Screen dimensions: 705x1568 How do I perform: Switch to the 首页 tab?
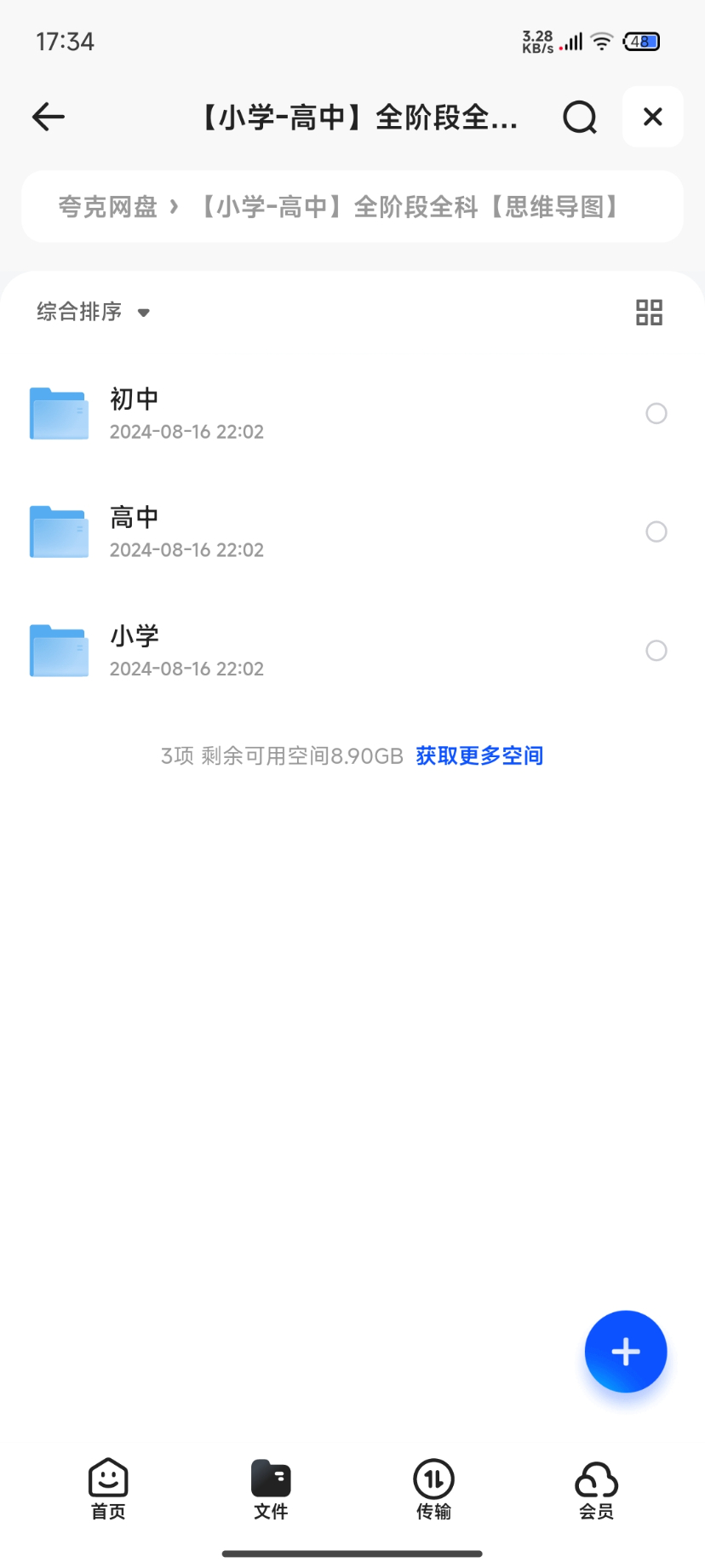point(108,1489)
